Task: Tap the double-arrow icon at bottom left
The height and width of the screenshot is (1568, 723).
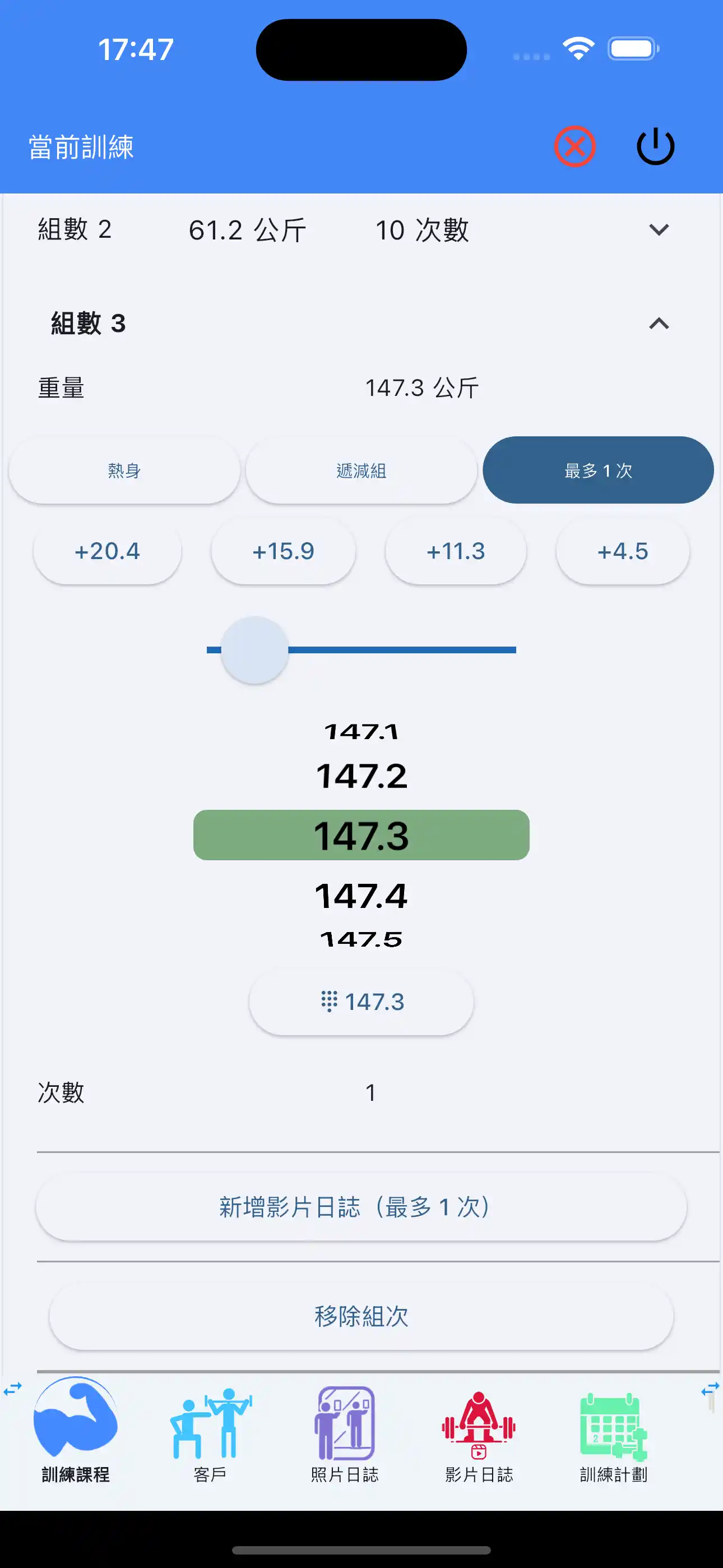Action: pyautogui.click(x=12, y=1390)
